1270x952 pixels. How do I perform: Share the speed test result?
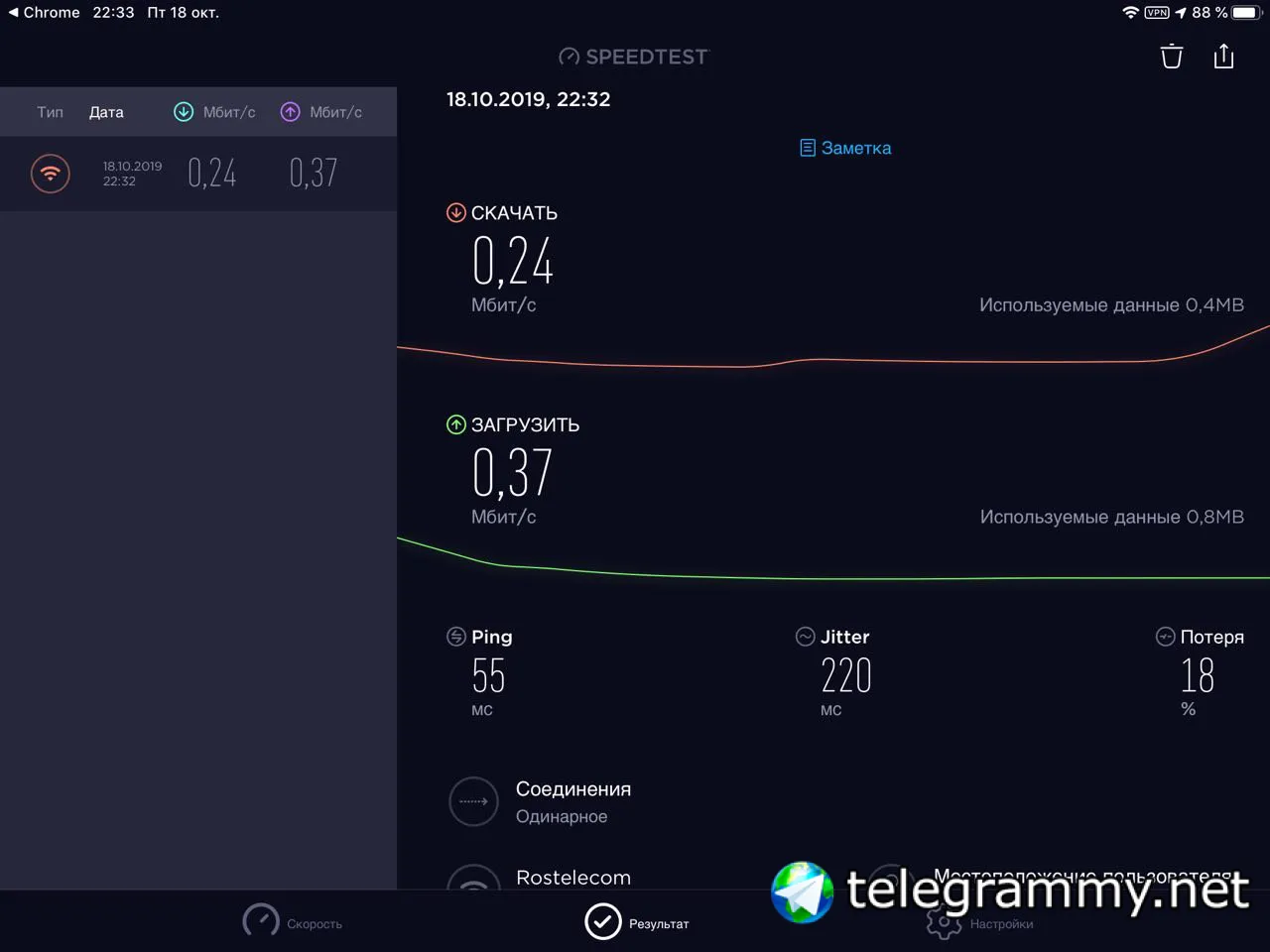point(1224,57)
